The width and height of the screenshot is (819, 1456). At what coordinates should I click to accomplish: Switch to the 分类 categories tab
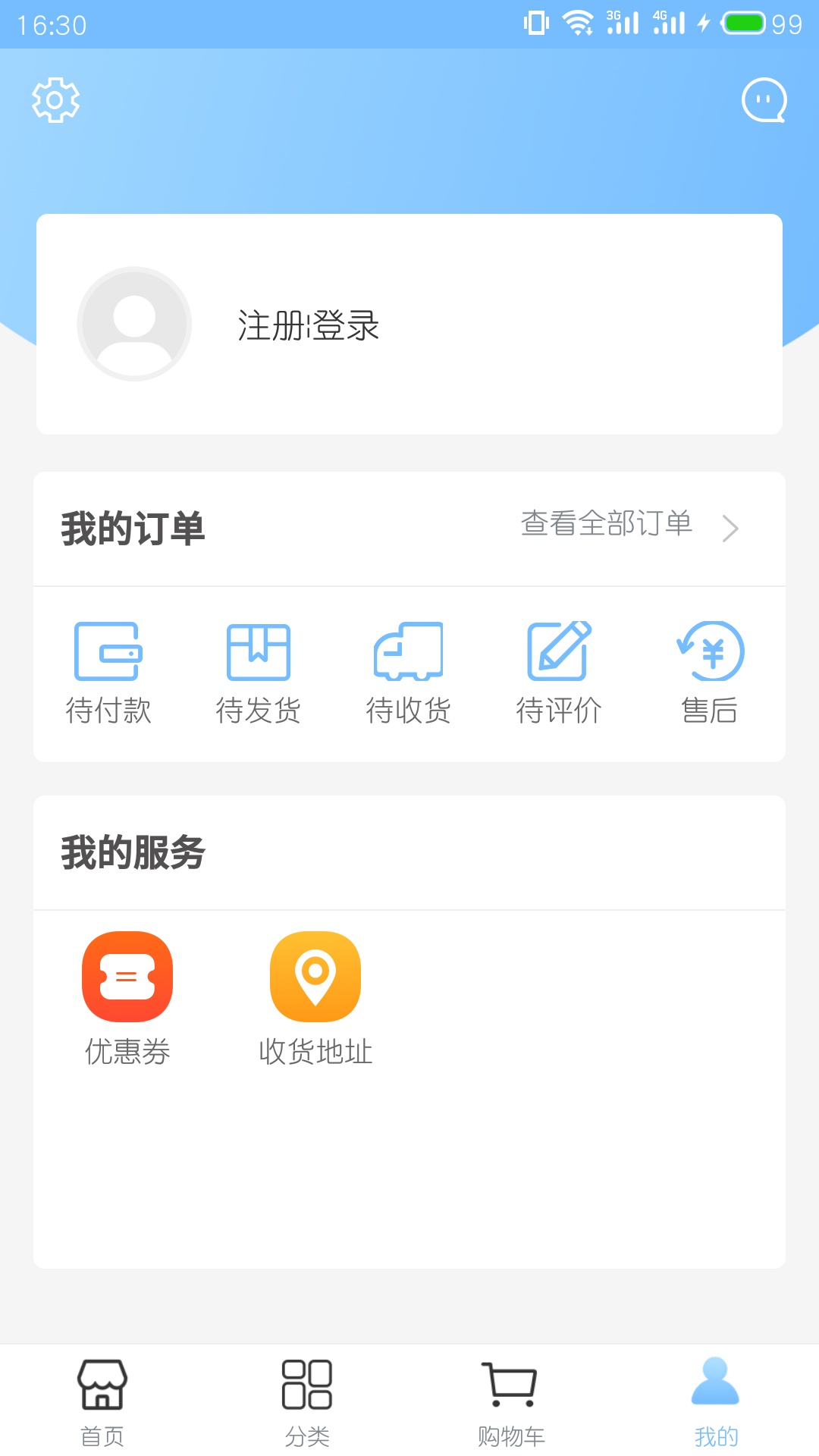tap(307, 1401)
